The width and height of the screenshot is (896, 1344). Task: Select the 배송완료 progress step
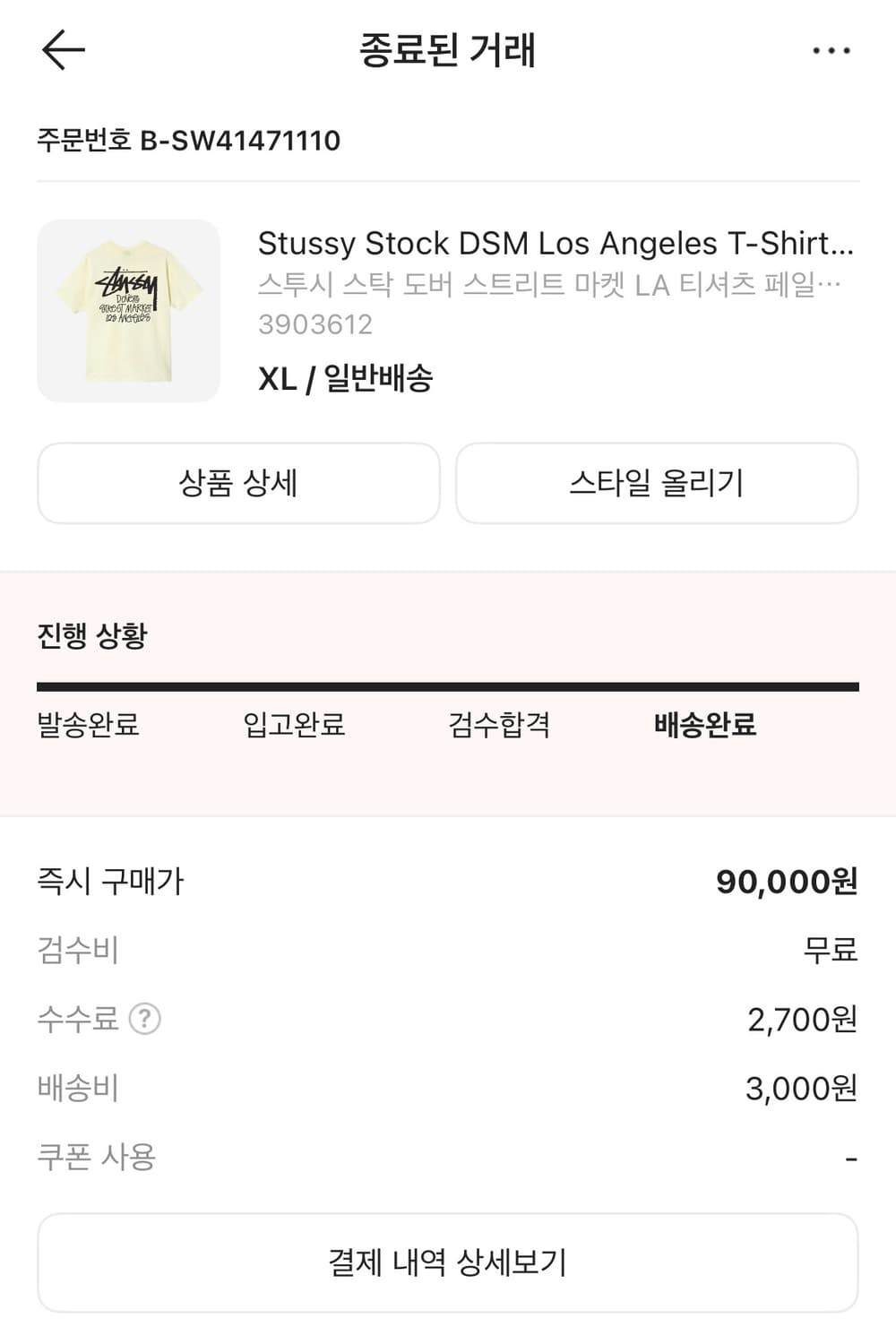click(705, 727)
